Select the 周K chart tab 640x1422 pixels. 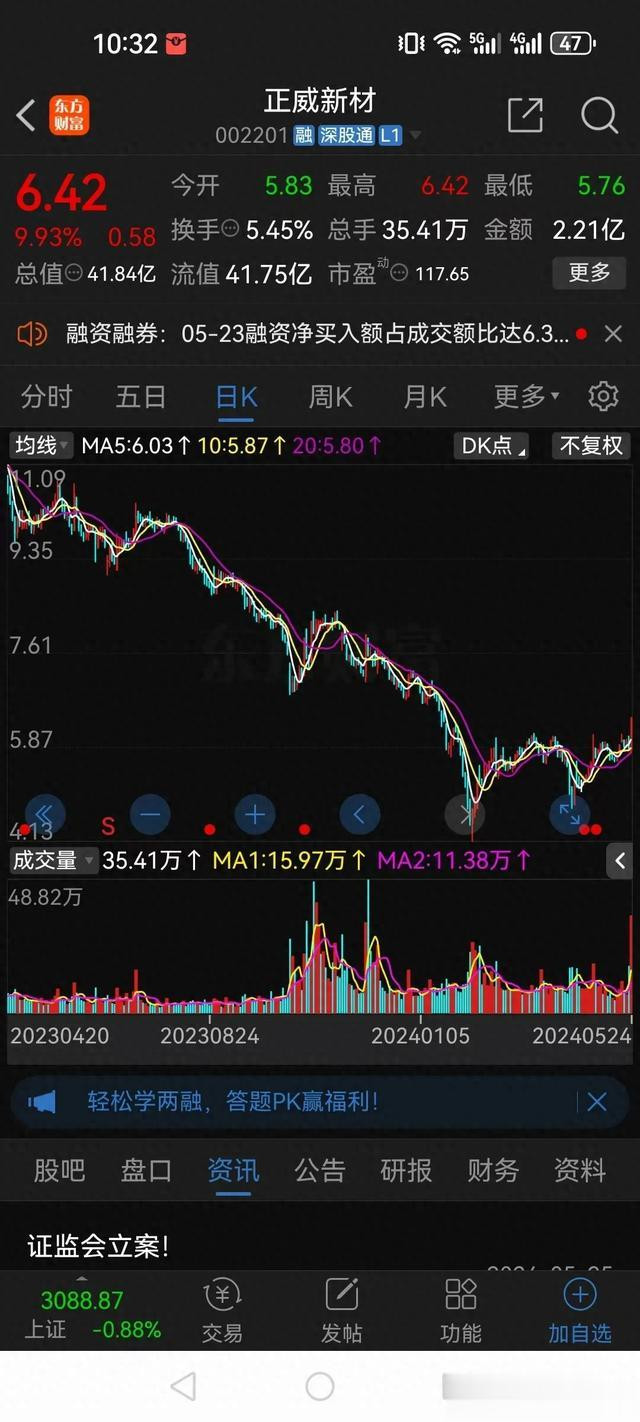pyautogui.click(x=330, y=397)
